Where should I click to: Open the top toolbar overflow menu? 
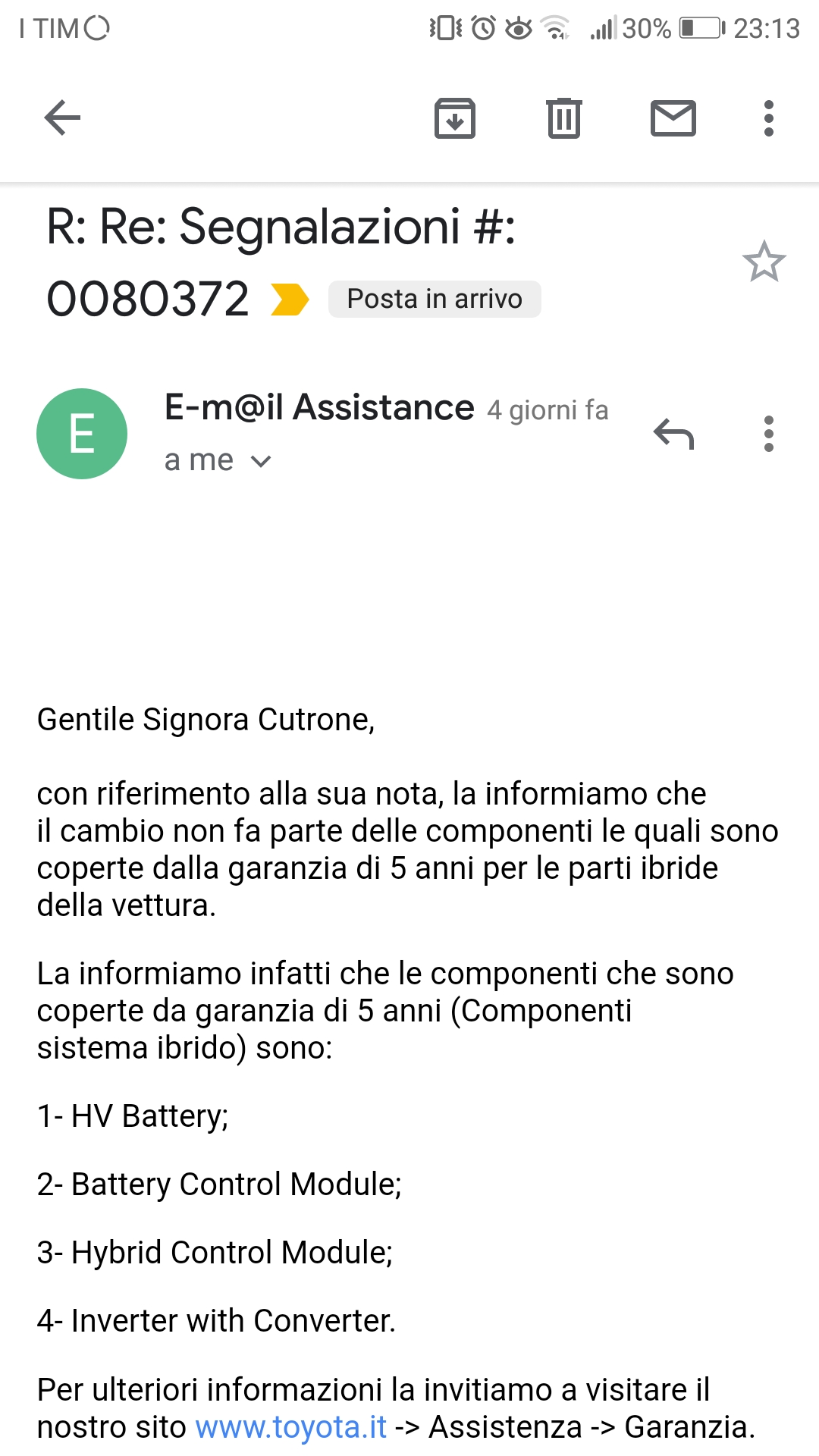769,118
